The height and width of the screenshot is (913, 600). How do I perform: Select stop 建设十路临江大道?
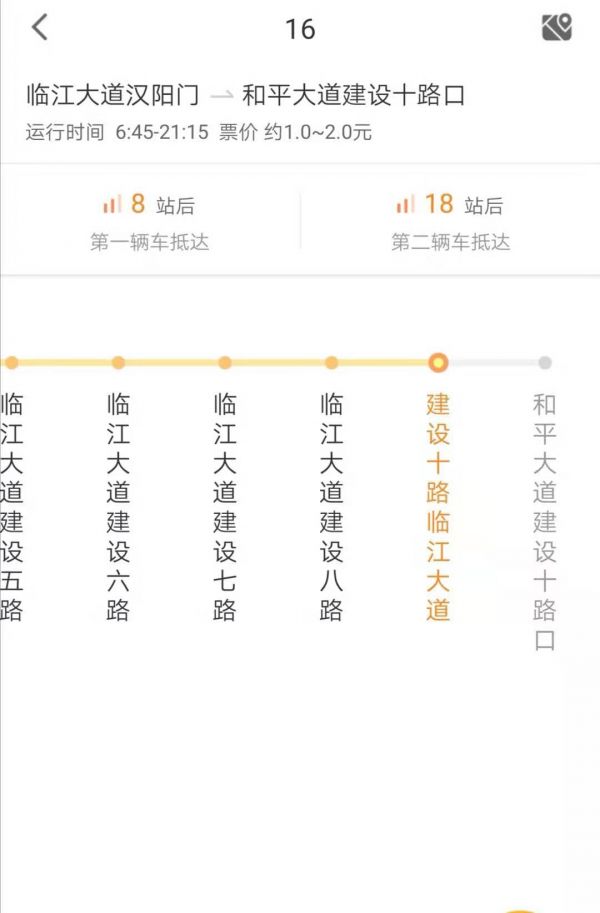click(438, 505)
